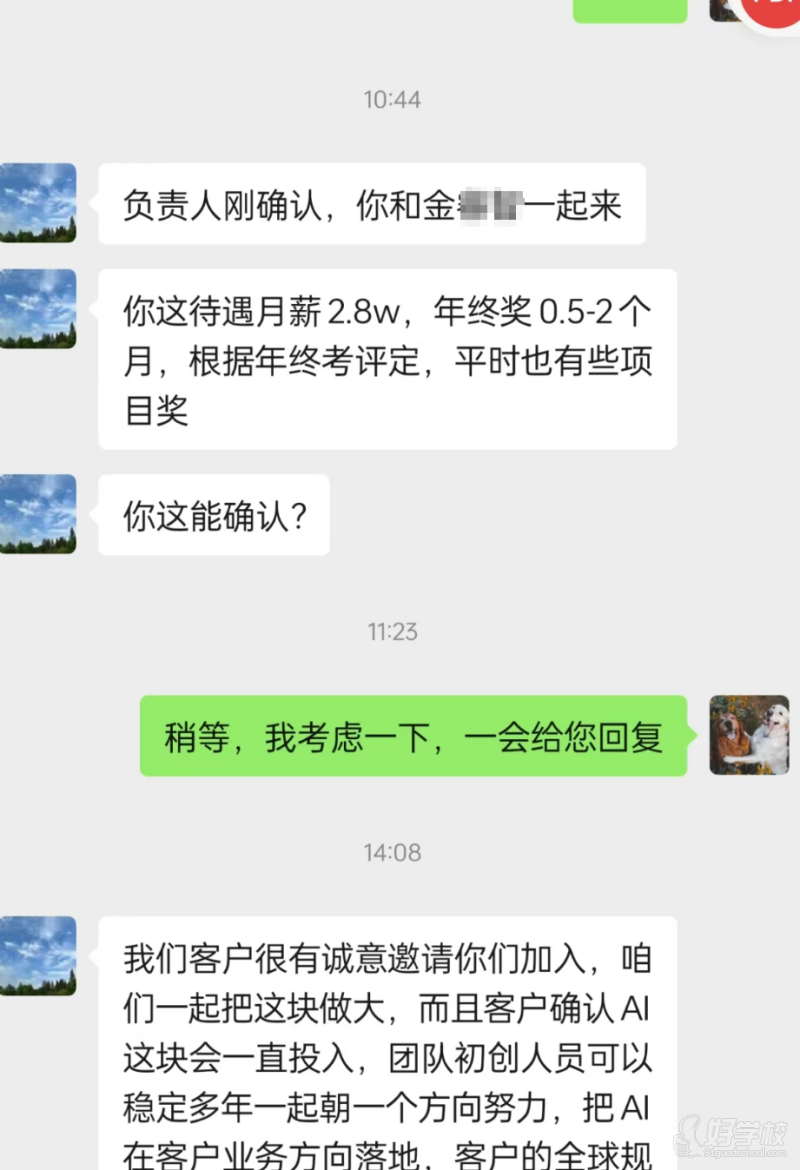Image resolution: width=800 pixels, height=1170 pixels.
Task: Open sender's avatar beside "负责人刚确认" message
Action: click(x=38, y=203)
